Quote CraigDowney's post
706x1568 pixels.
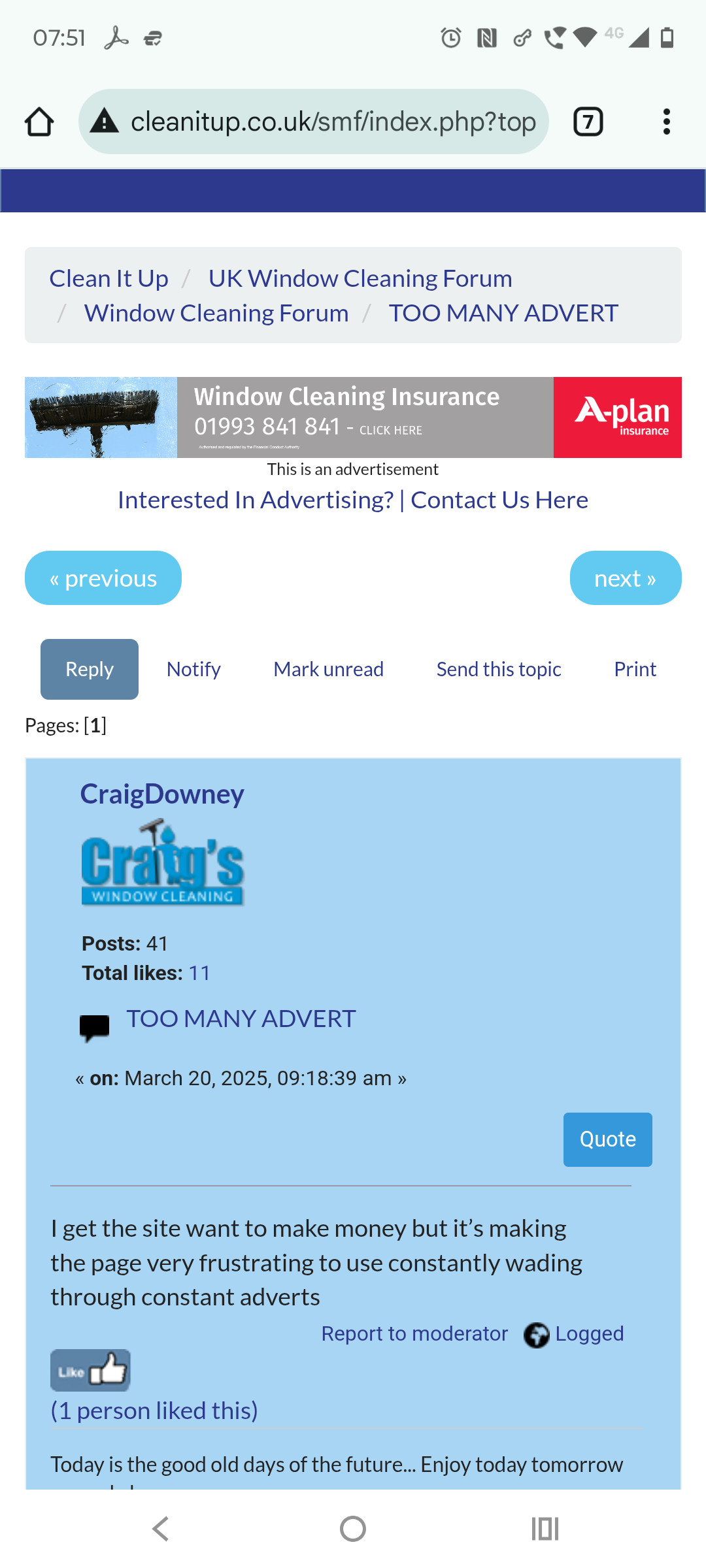coord(607,1139)
